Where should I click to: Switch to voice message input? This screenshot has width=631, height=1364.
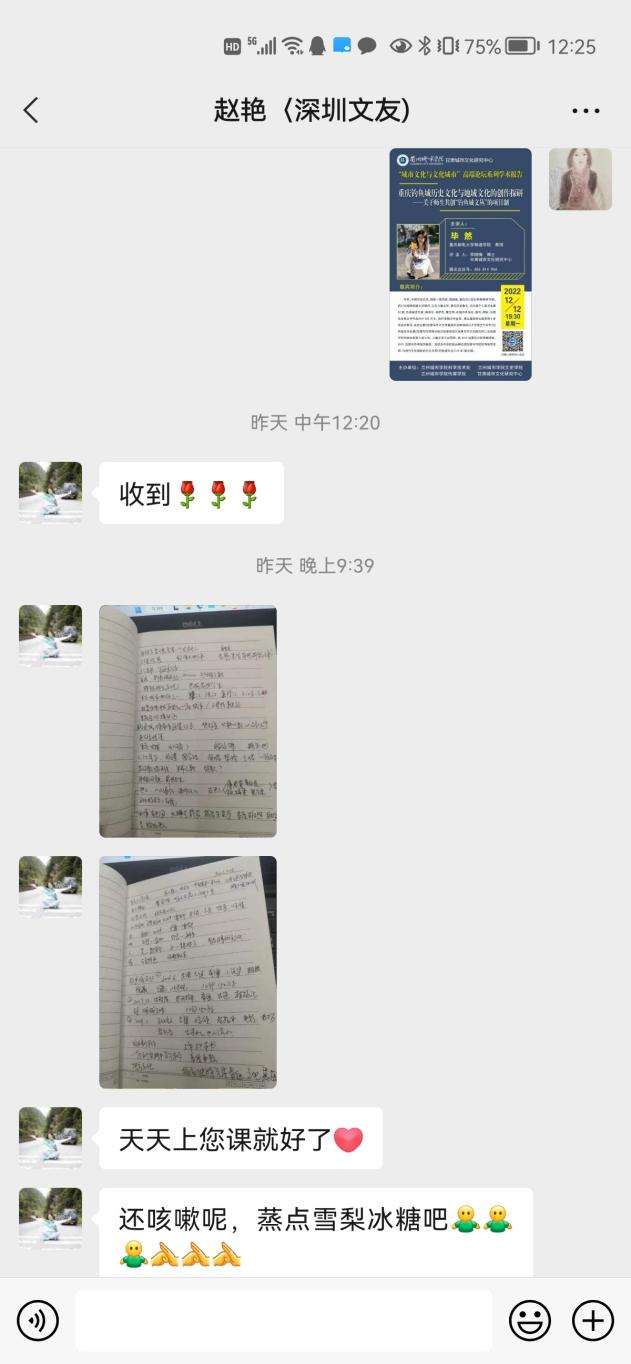pyautogui.click(x=38, y=1321)
